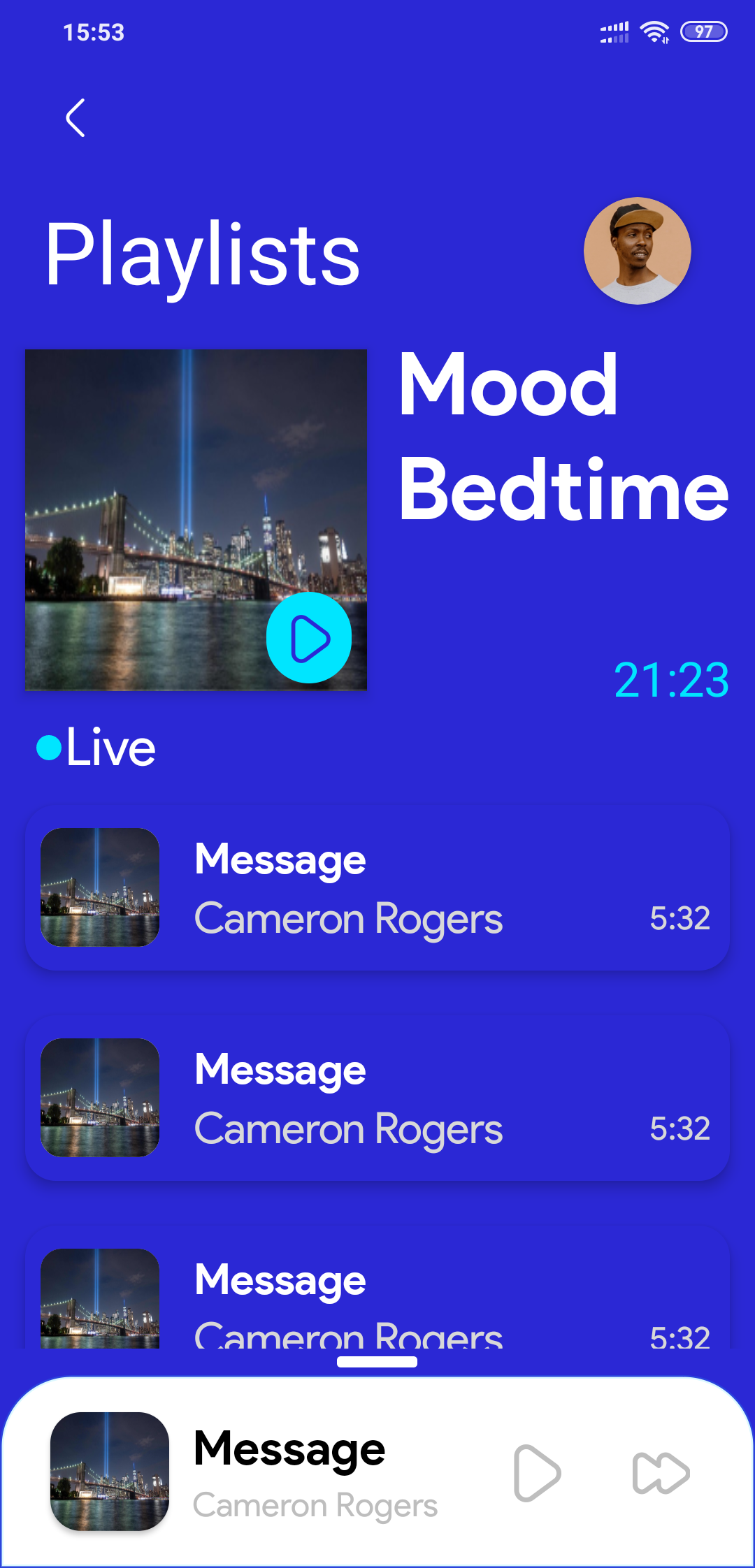Open the mini player artwork thumbnail
The image size is (755, 1568).
pos(110,1471)
